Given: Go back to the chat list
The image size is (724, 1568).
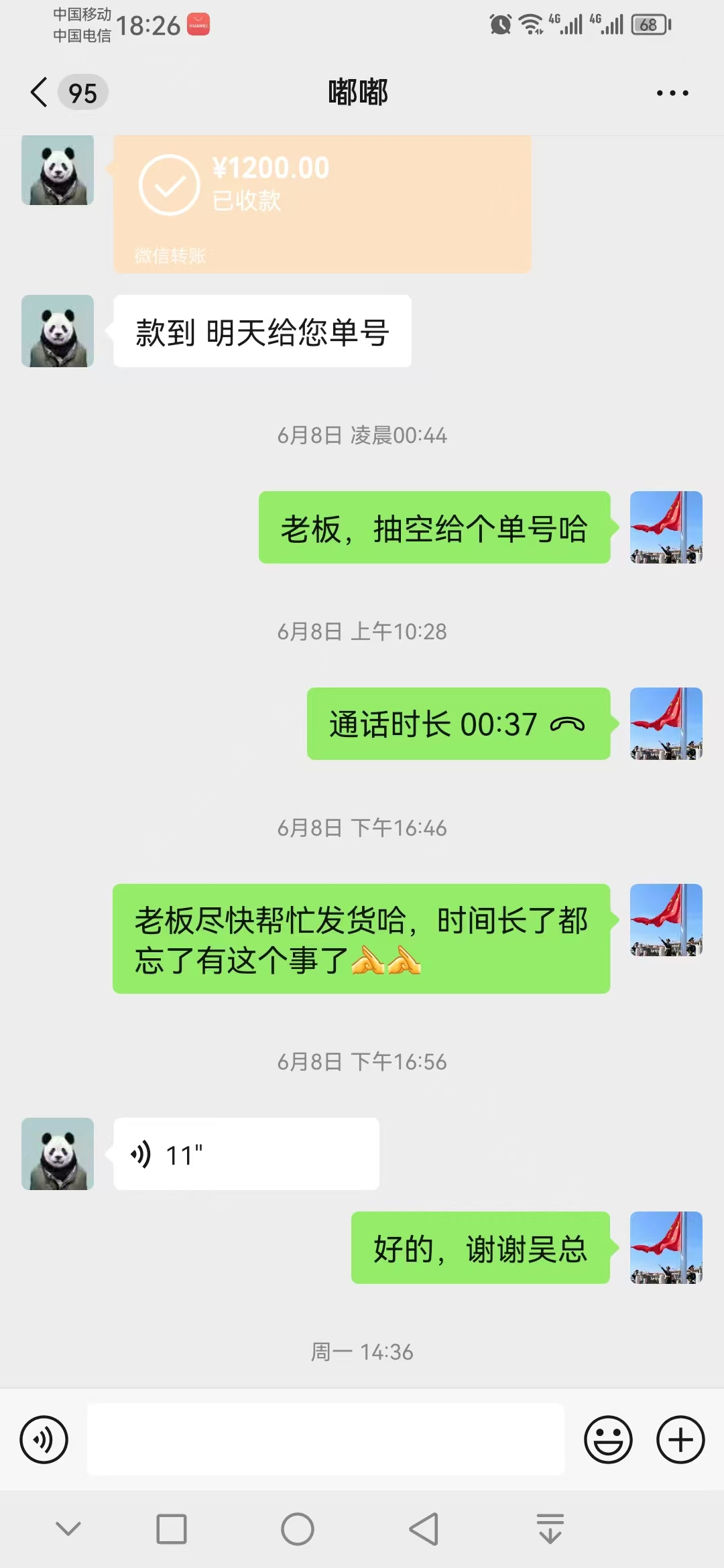Looking at the screenshot, I should [x=40, y=92].
